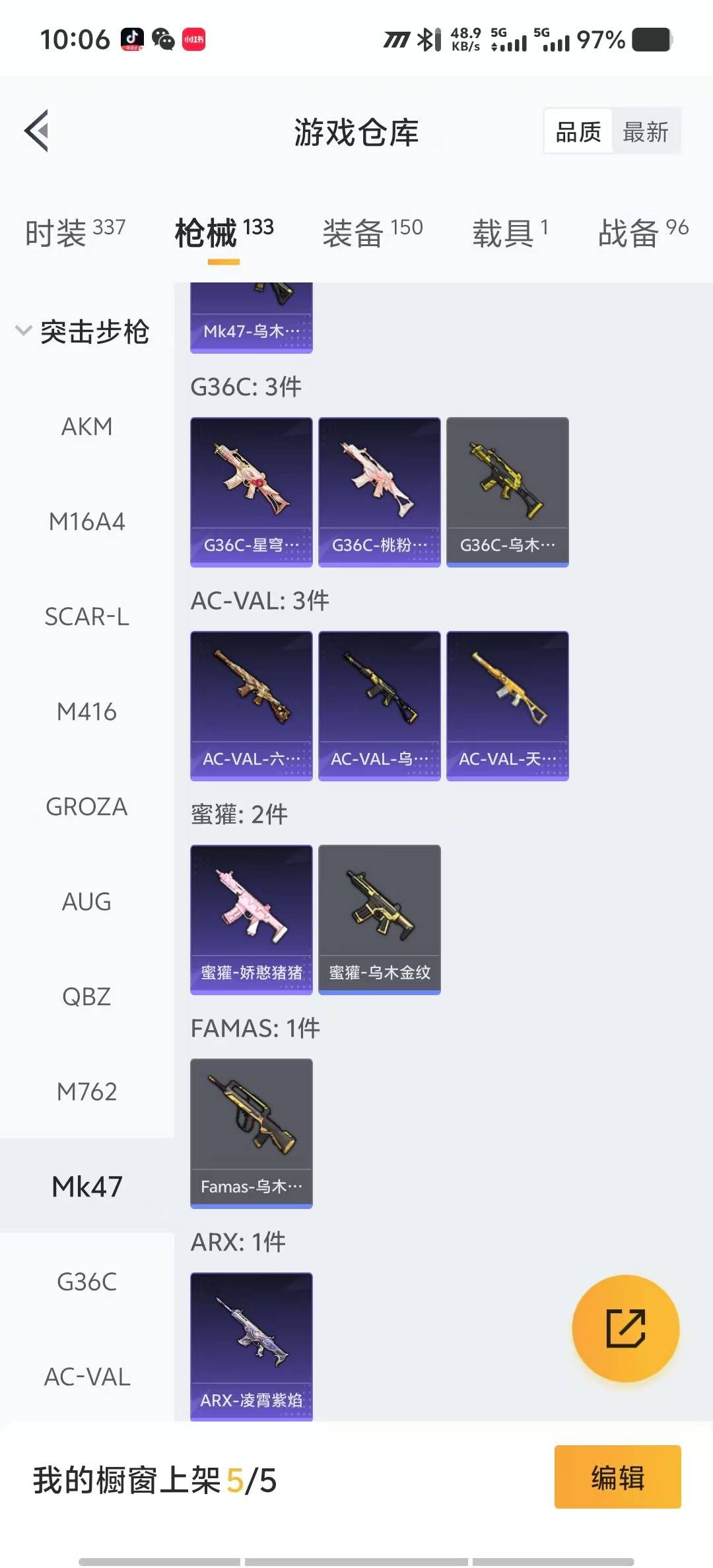This screenshot has height=1568, width=713.
Task: Tap the 编辑 button
Action: [617, 1478]
